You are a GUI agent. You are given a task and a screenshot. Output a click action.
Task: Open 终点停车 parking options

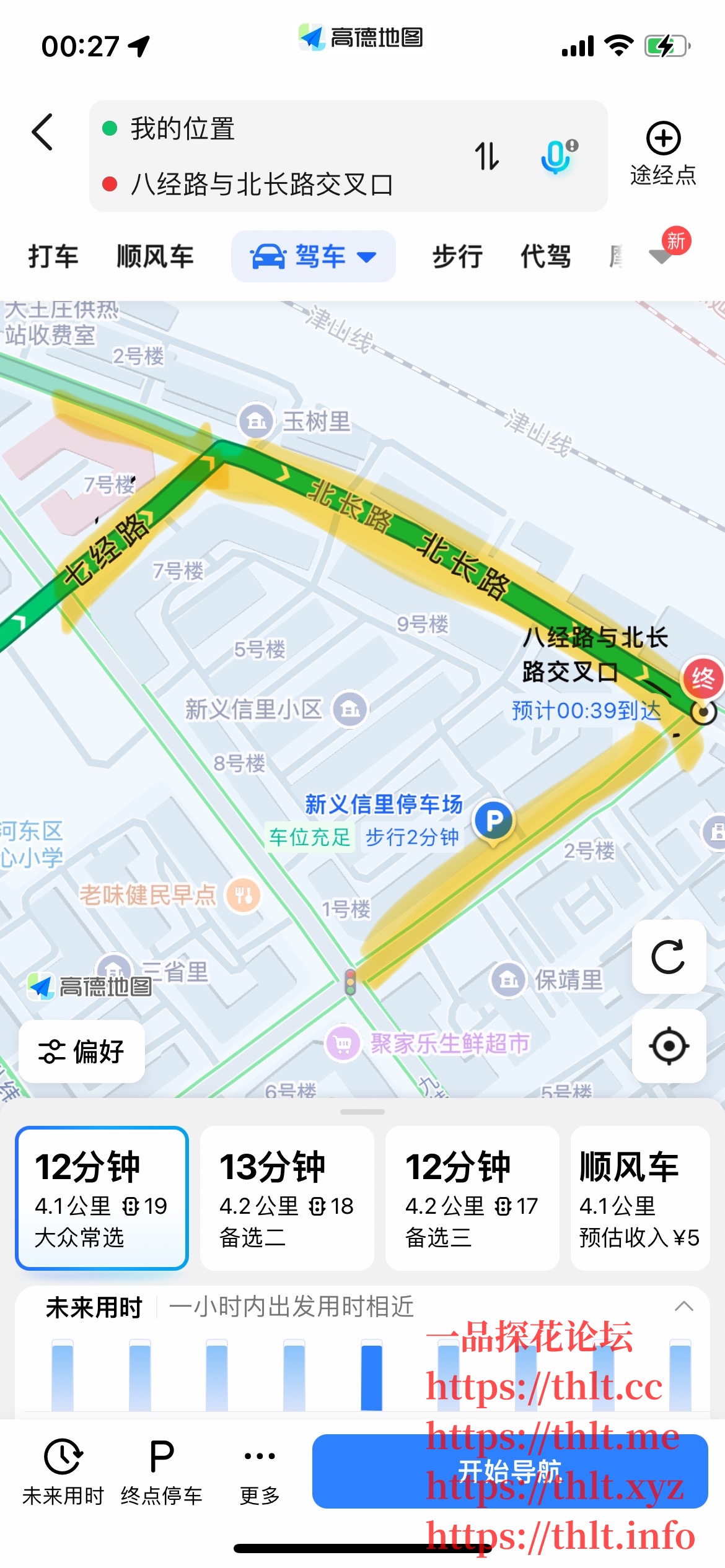162,1471
